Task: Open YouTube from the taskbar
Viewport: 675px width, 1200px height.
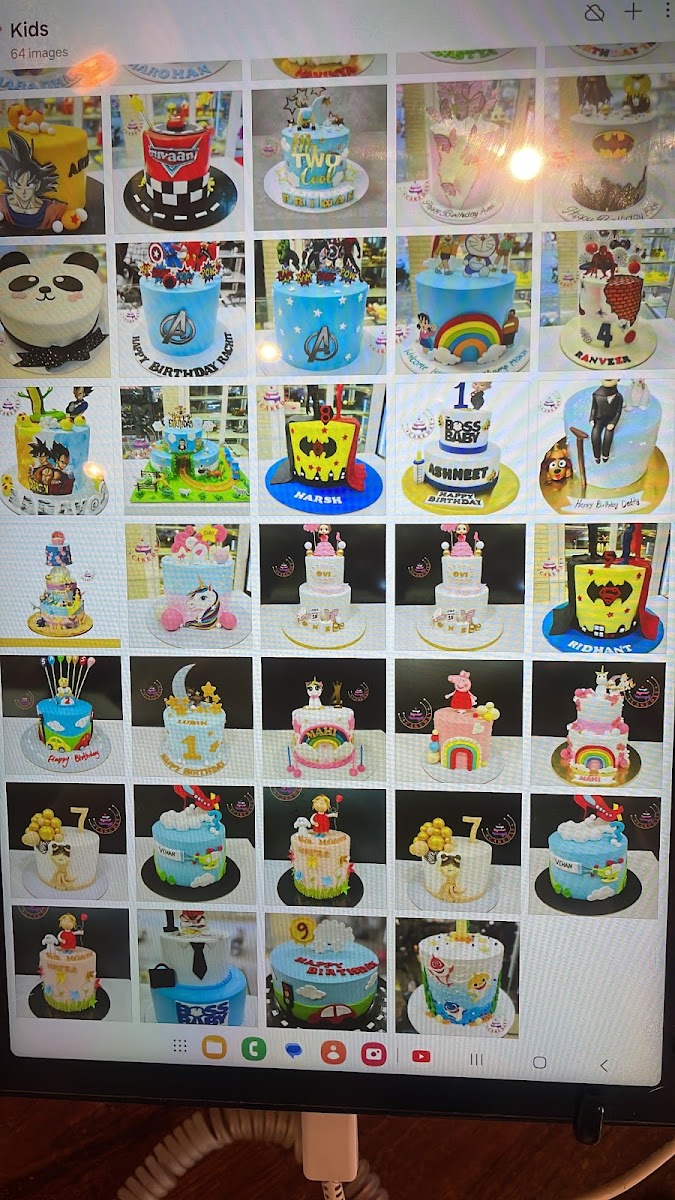Action: (421, 1055)
